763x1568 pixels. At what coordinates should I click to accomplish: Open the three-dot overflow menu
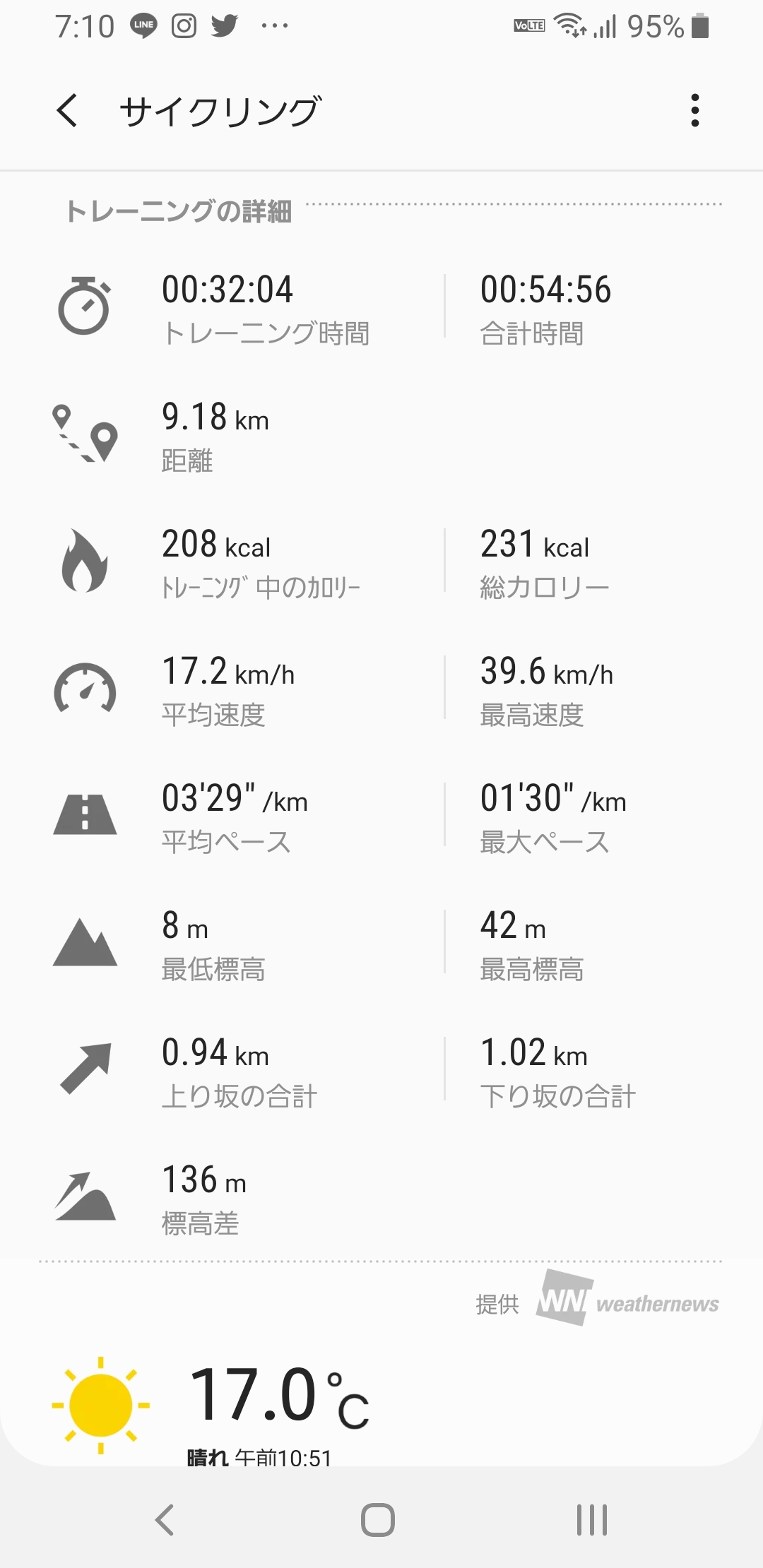pyautogui.click(x=695, y=111)
